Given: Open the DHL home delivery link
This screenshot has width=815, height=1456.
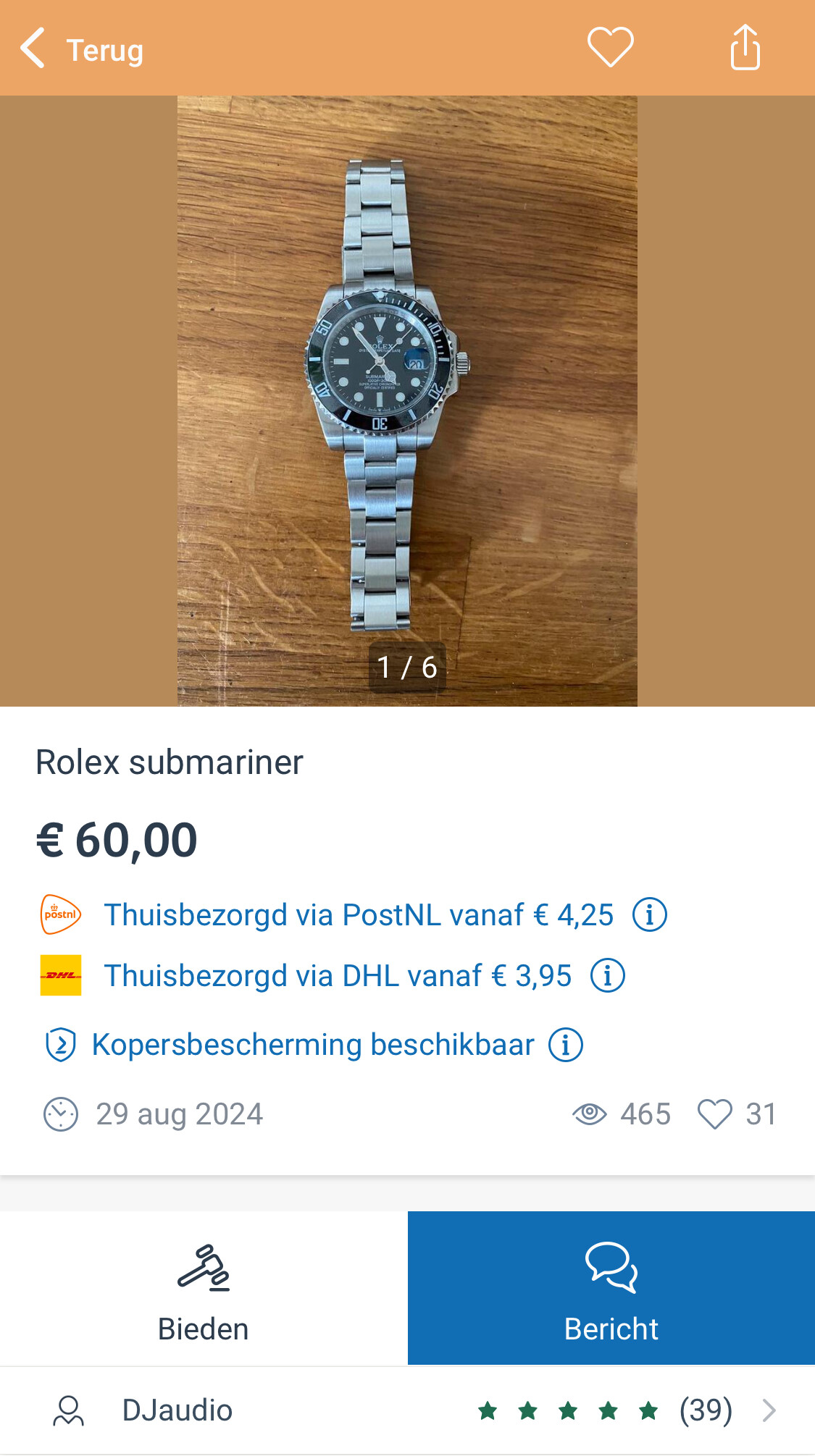Looking at the screenshot, I should click(x=338, y=975).
